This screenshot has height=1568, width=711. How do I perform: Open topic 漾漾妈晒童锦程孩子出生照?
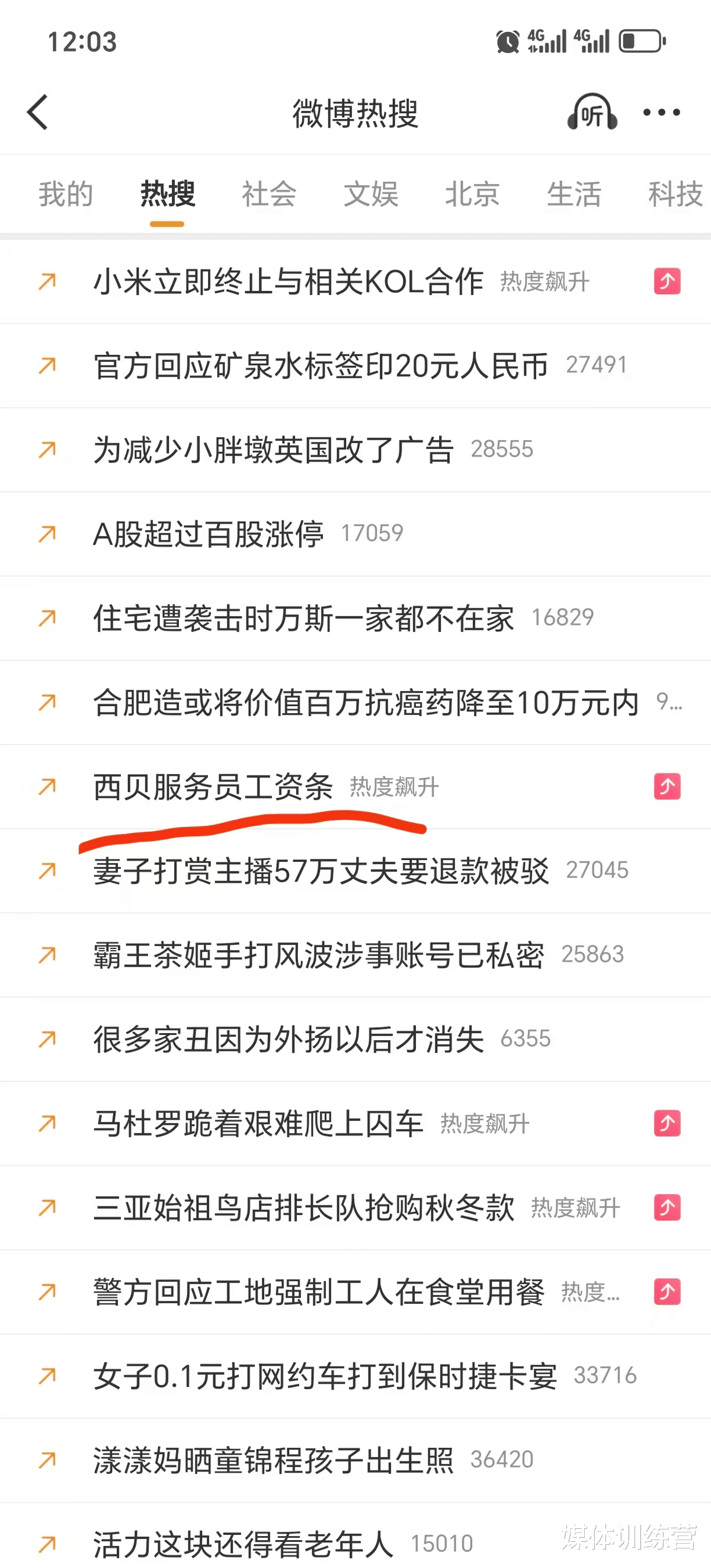pos(355,1460)
